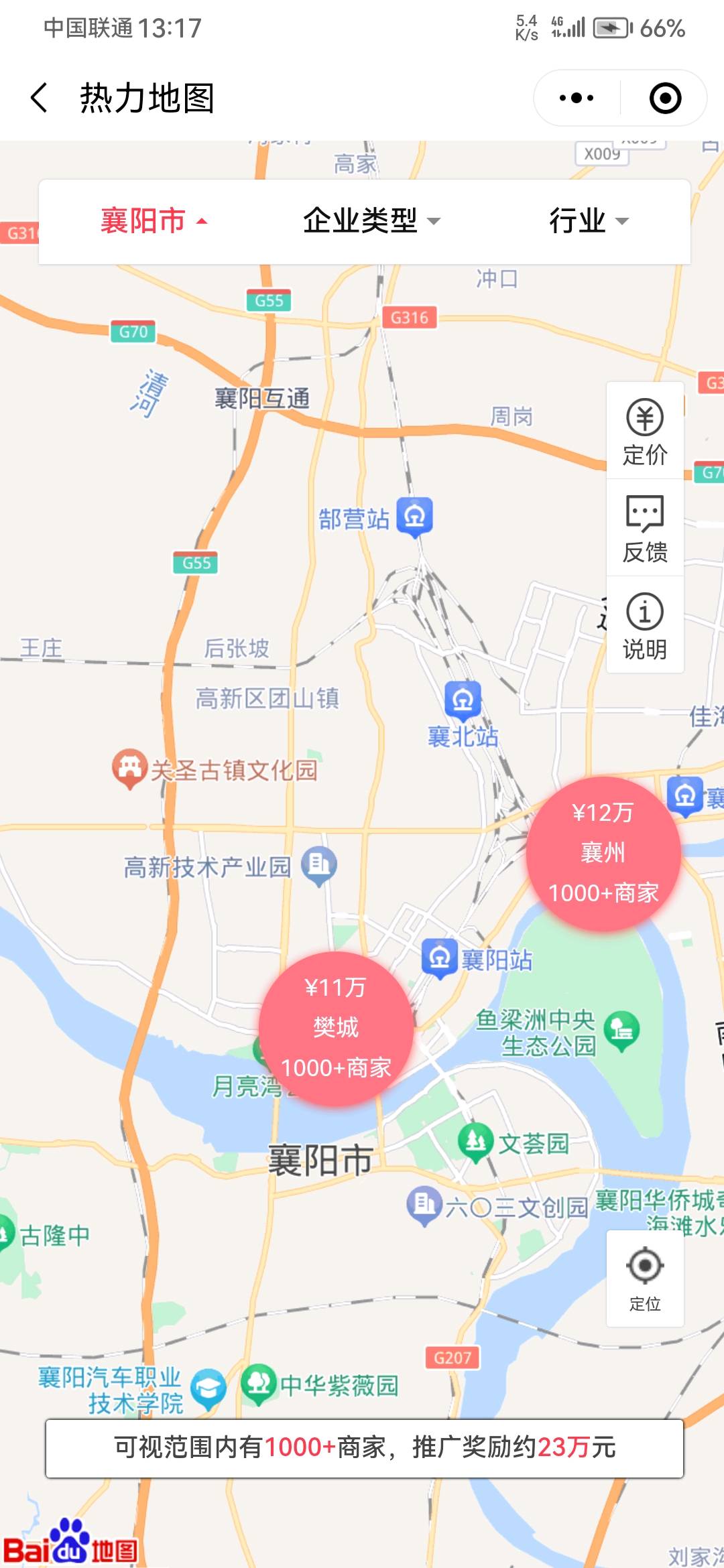Tap 反馈 to send feedback
This screenshot has width=724, height=1568.
coord(645,528)
